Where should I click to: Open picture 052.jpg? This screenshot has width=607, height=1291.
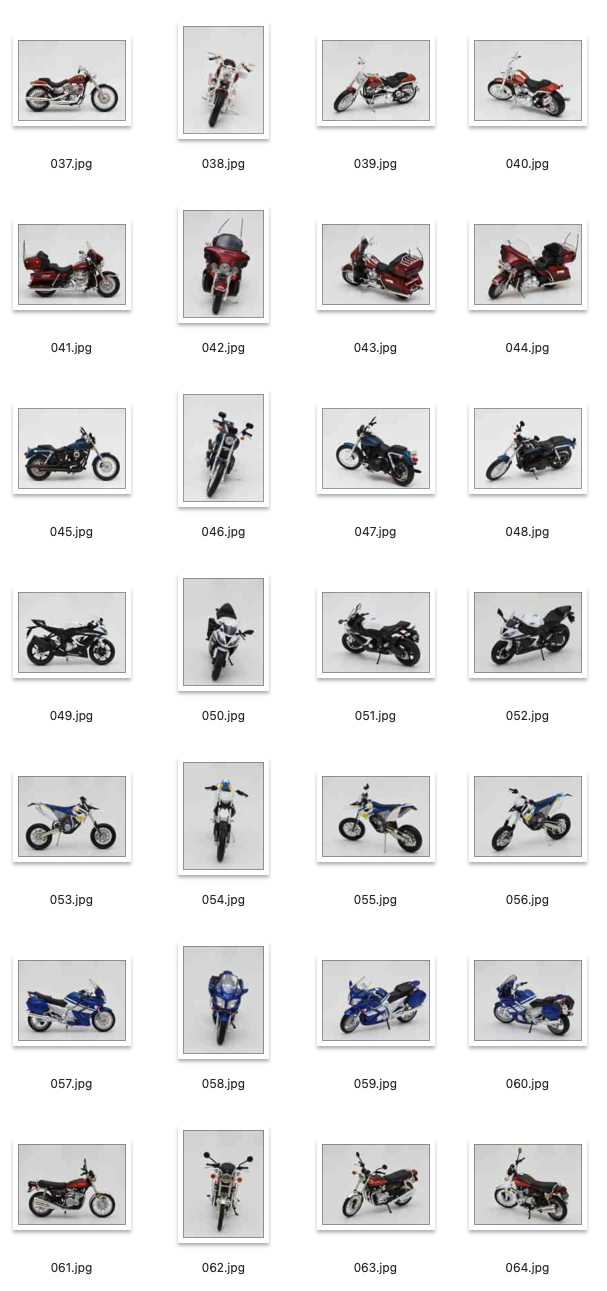click(x=527, y=633)
